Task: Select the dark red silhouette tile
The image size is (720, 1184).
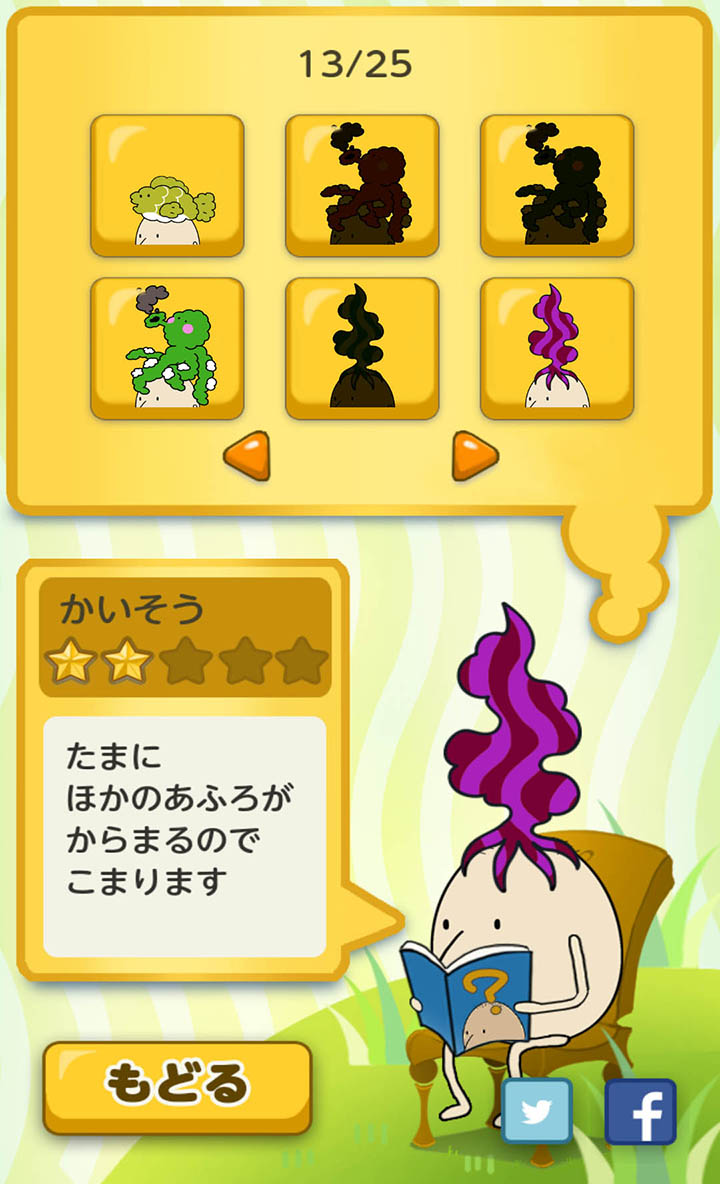Action: 362,185
